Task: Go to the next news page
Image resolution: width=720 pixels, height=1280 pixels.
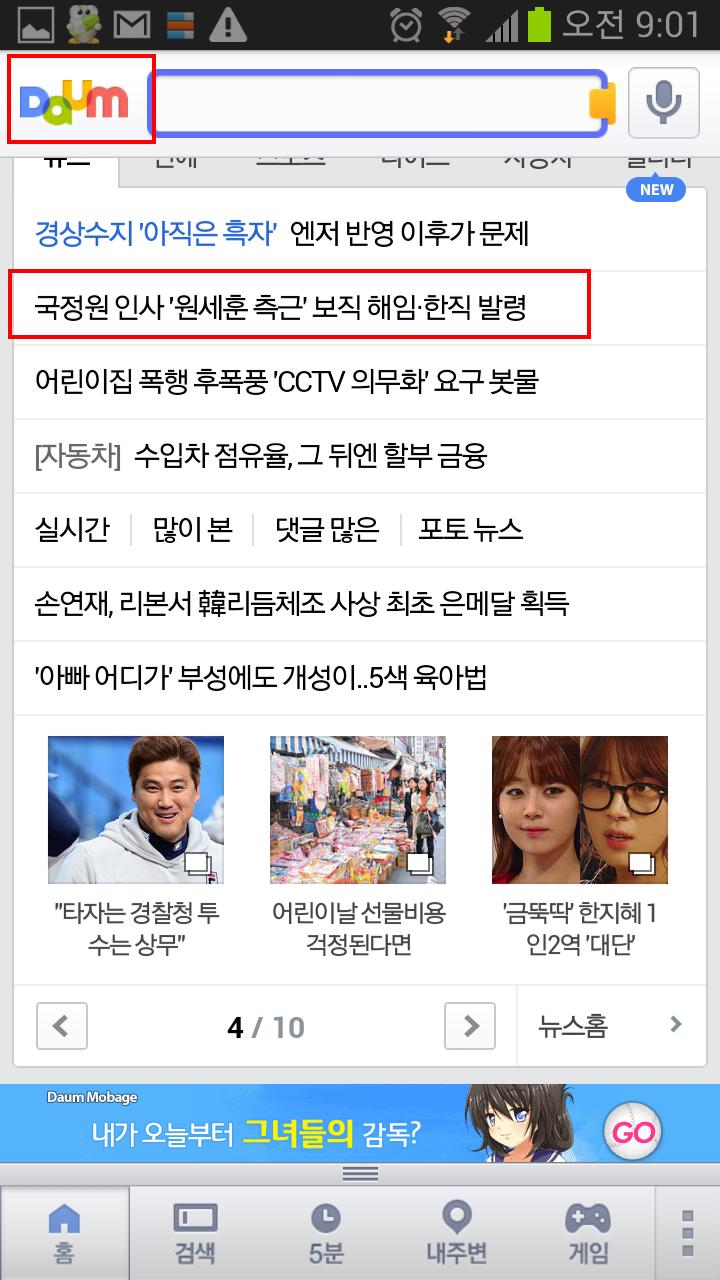Action: 469,1026
